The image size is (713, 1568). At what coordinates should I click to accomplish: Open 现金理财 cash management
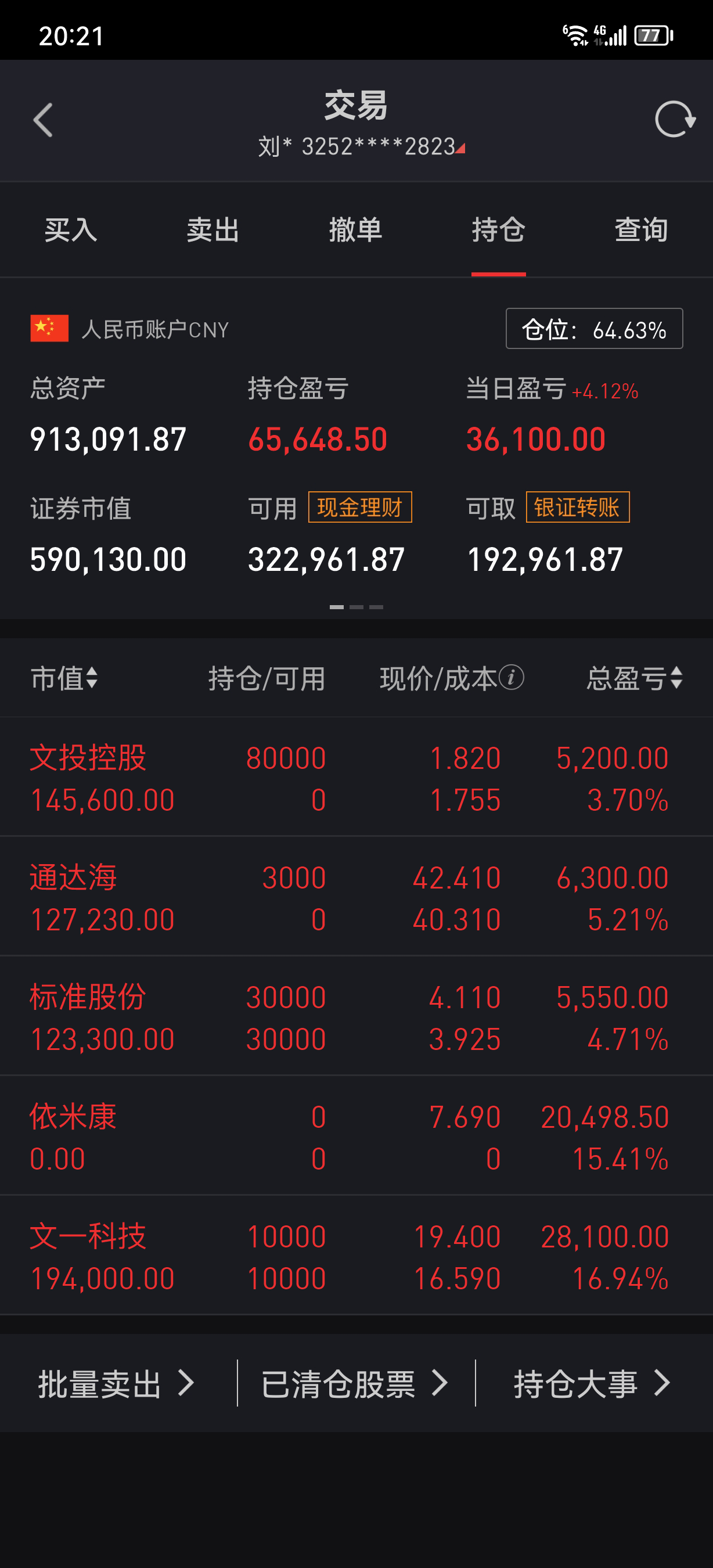360,508
